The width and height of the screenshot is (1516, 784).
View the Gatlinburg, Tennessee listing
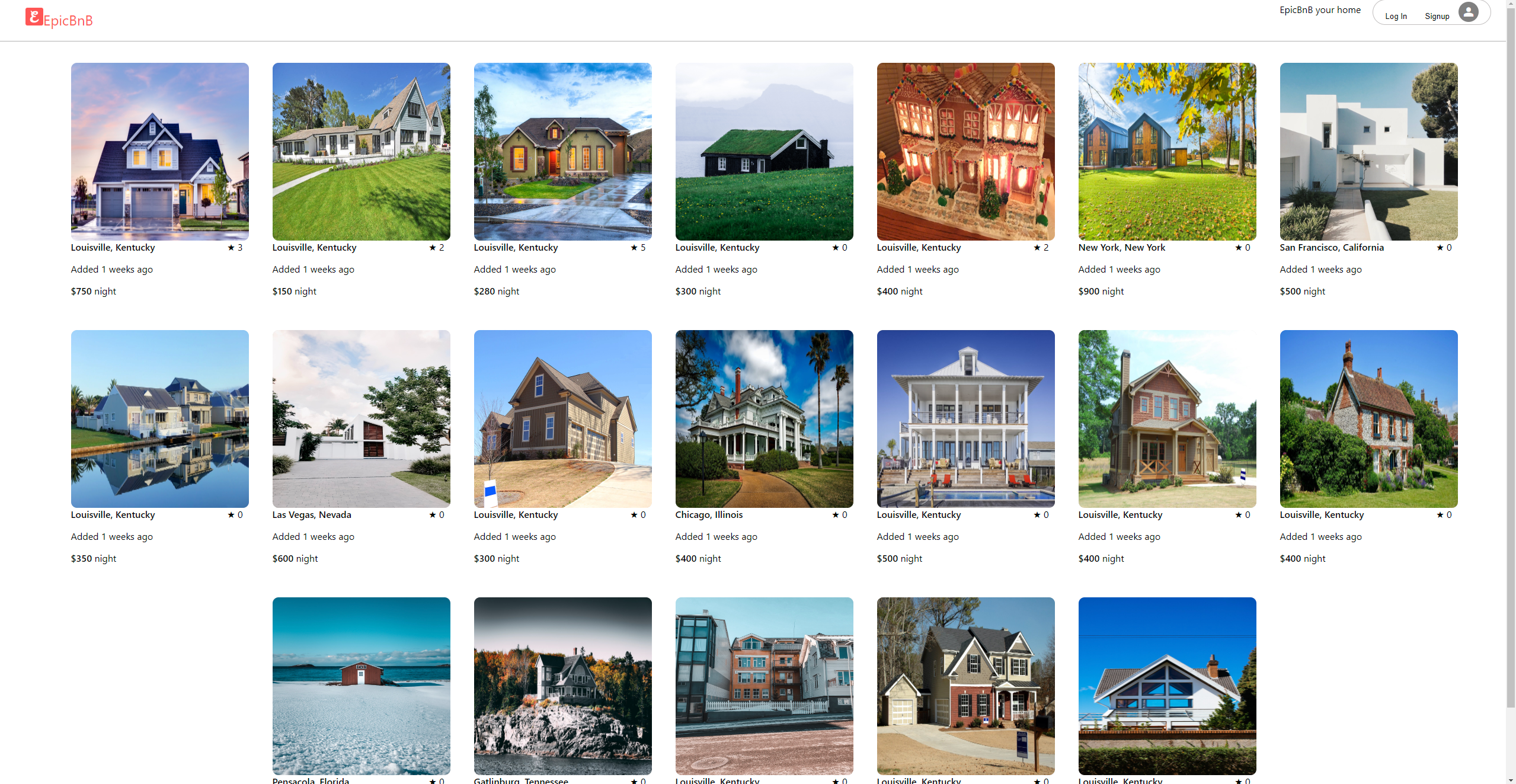click(x=562, y=686)
